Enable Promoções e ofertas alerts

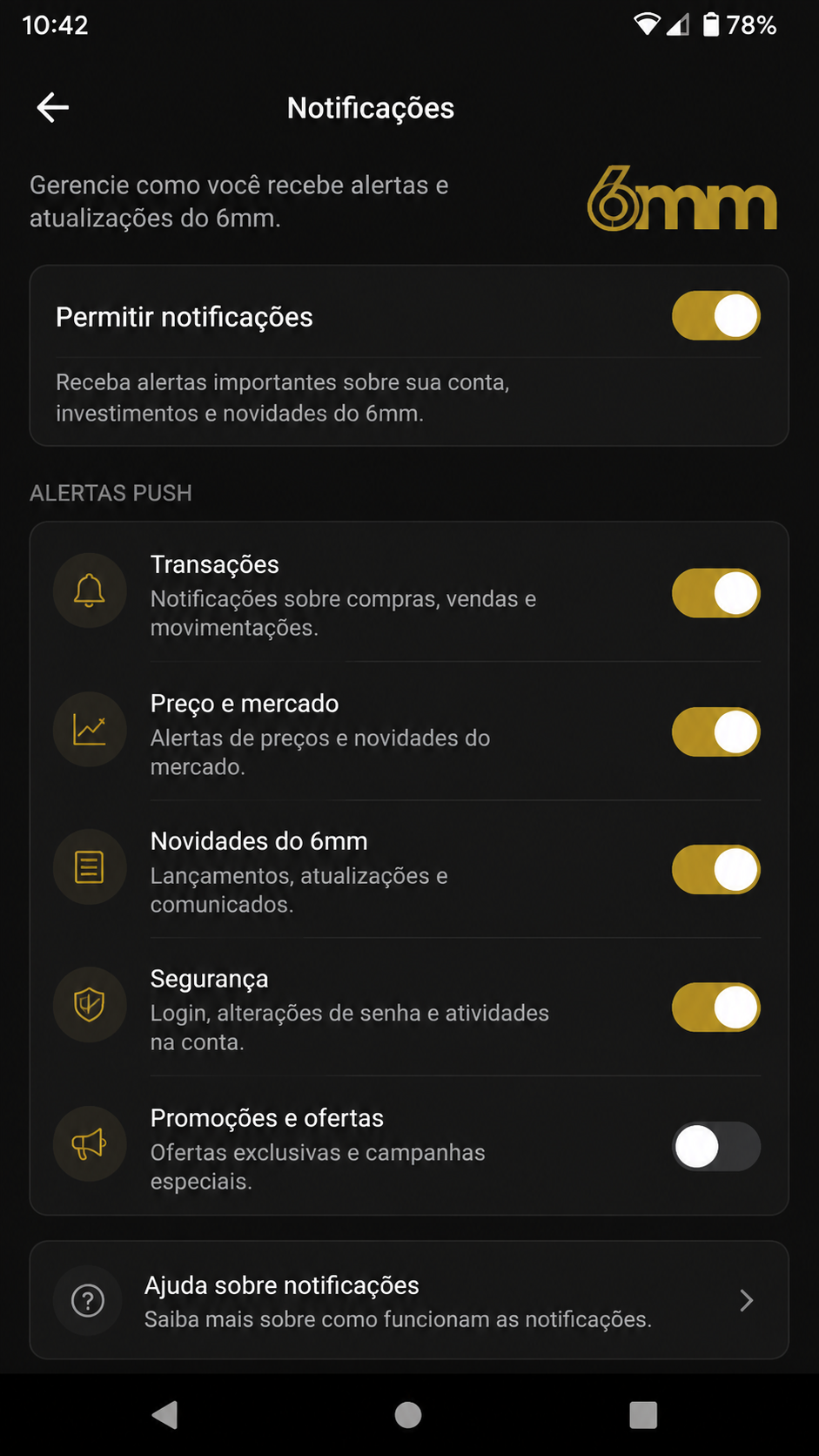715,1146
